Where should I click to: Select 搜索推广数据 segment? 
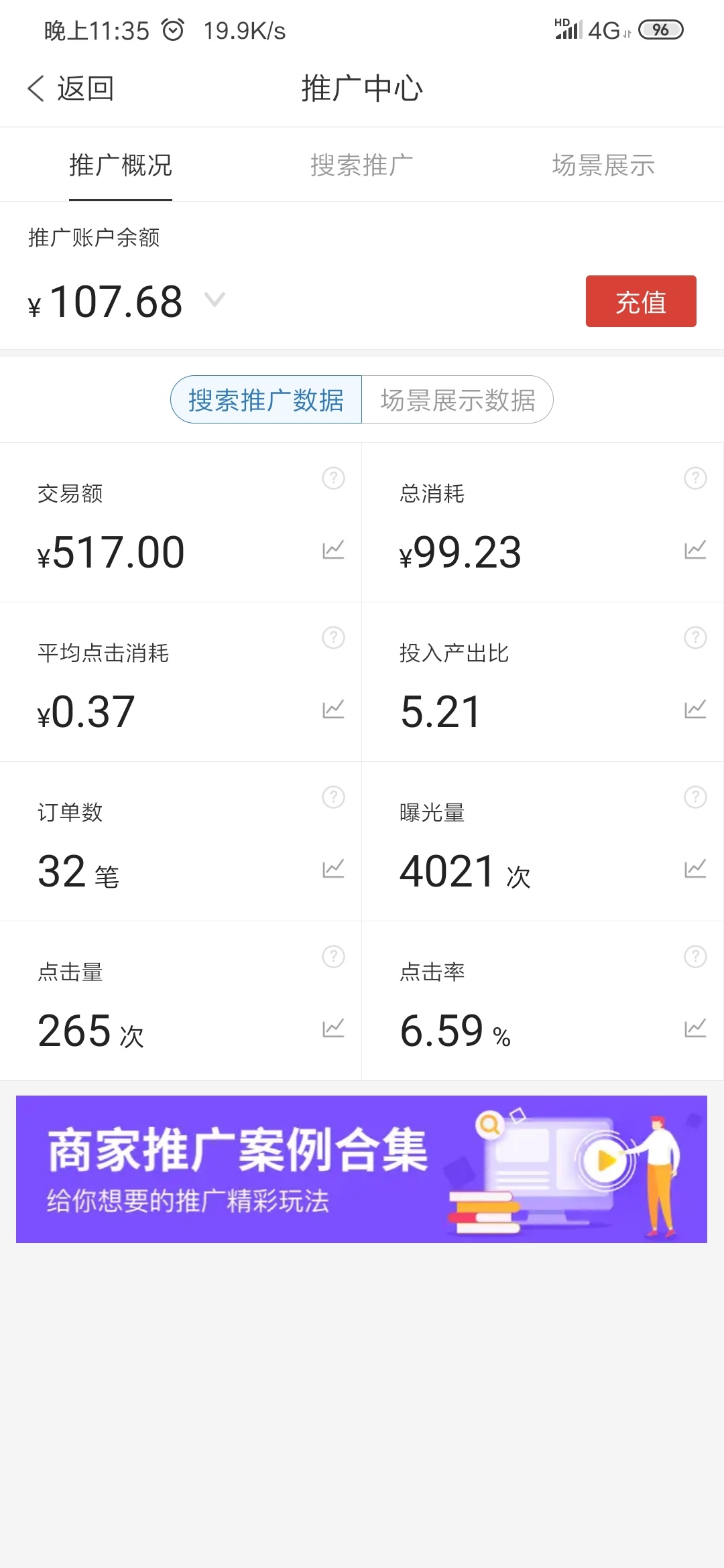266,400
